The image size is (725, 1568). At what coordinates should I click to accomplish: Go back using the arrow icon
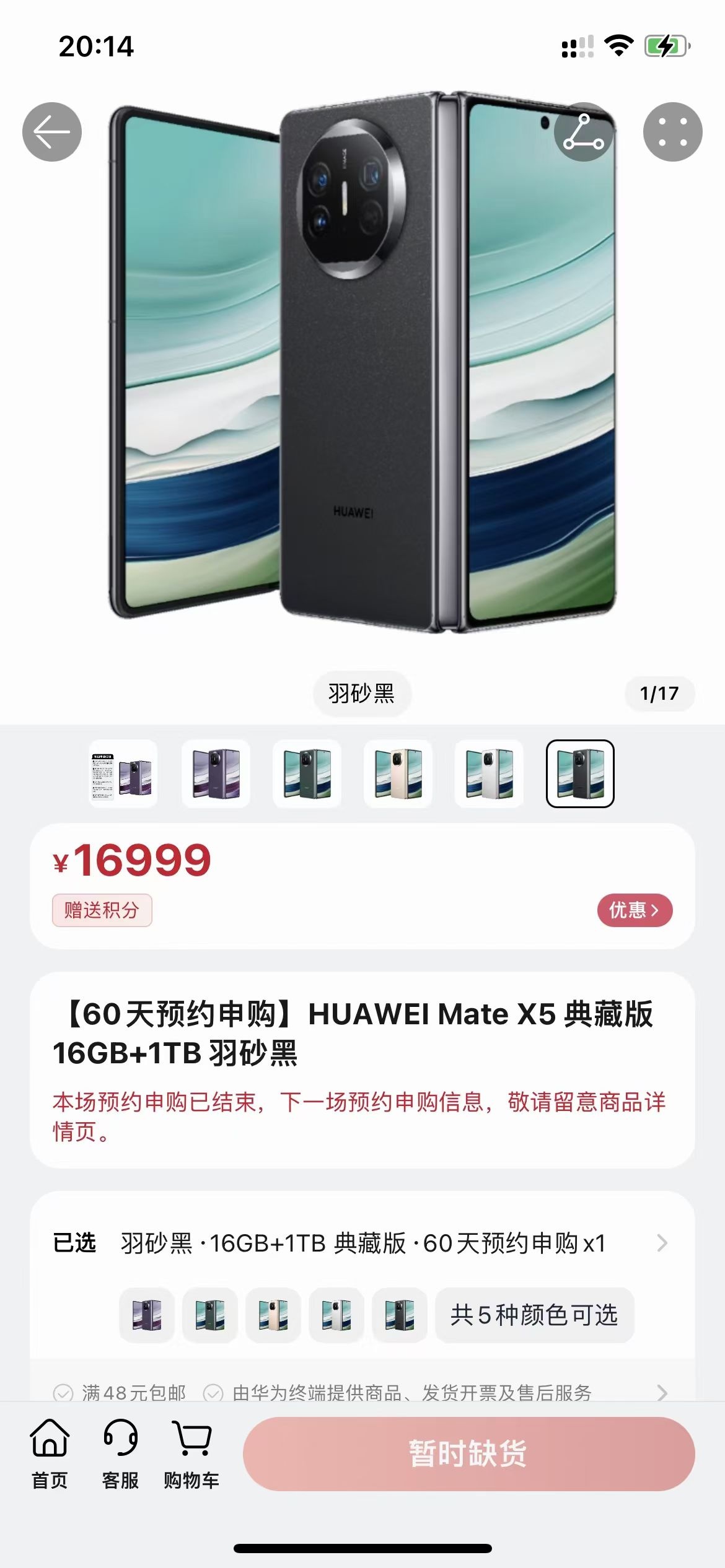(52, 132)
